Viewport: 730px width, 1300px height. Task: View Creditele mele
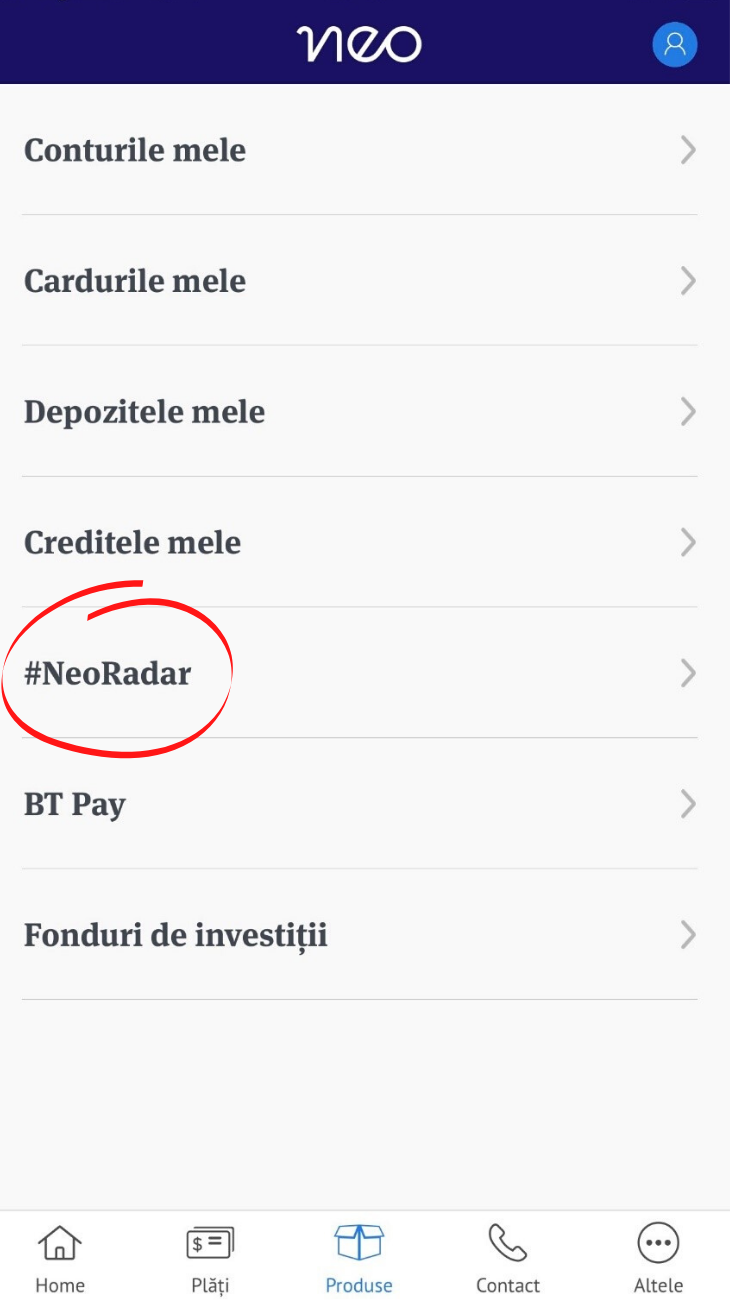coord(360,543)
